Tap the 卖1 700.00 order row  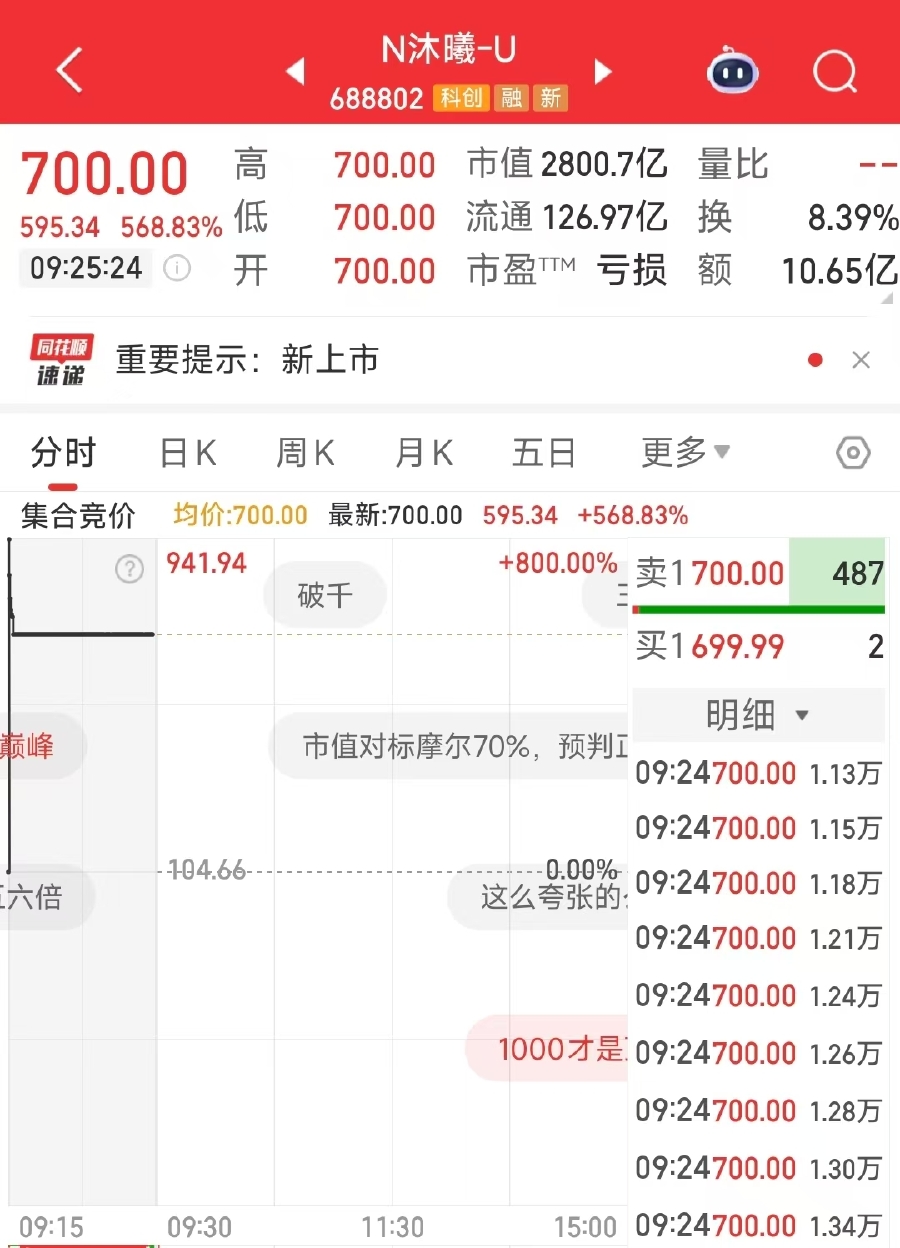coord(760,574)
